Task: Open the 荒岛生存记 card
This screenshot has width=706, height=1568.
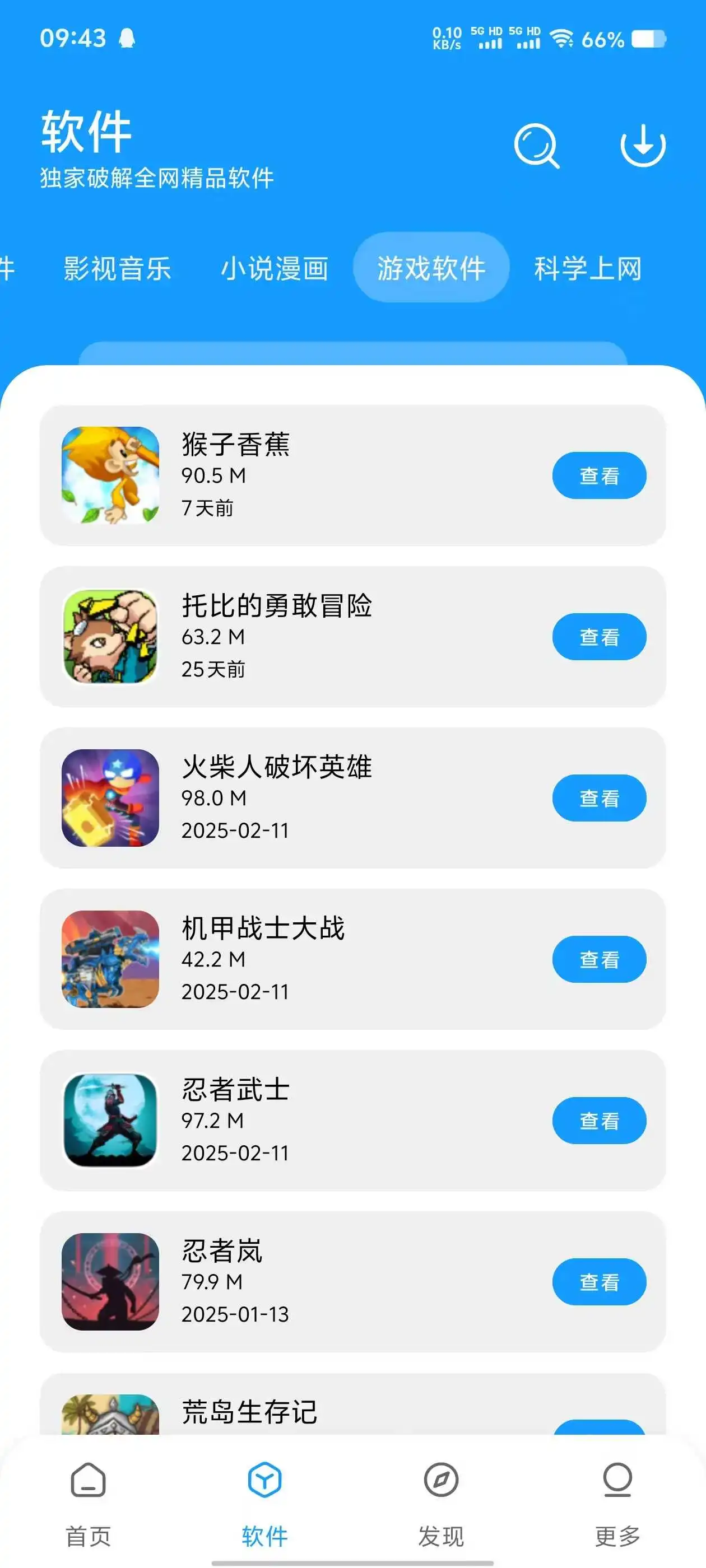Action: pos(305,1411)
